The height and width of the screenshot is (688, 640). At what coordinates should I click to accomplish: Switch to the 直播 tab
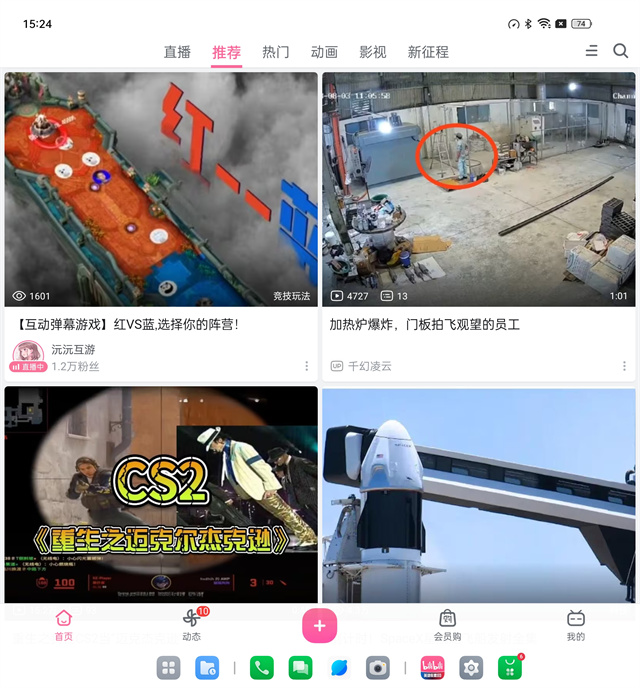click(x=177, y=52)
